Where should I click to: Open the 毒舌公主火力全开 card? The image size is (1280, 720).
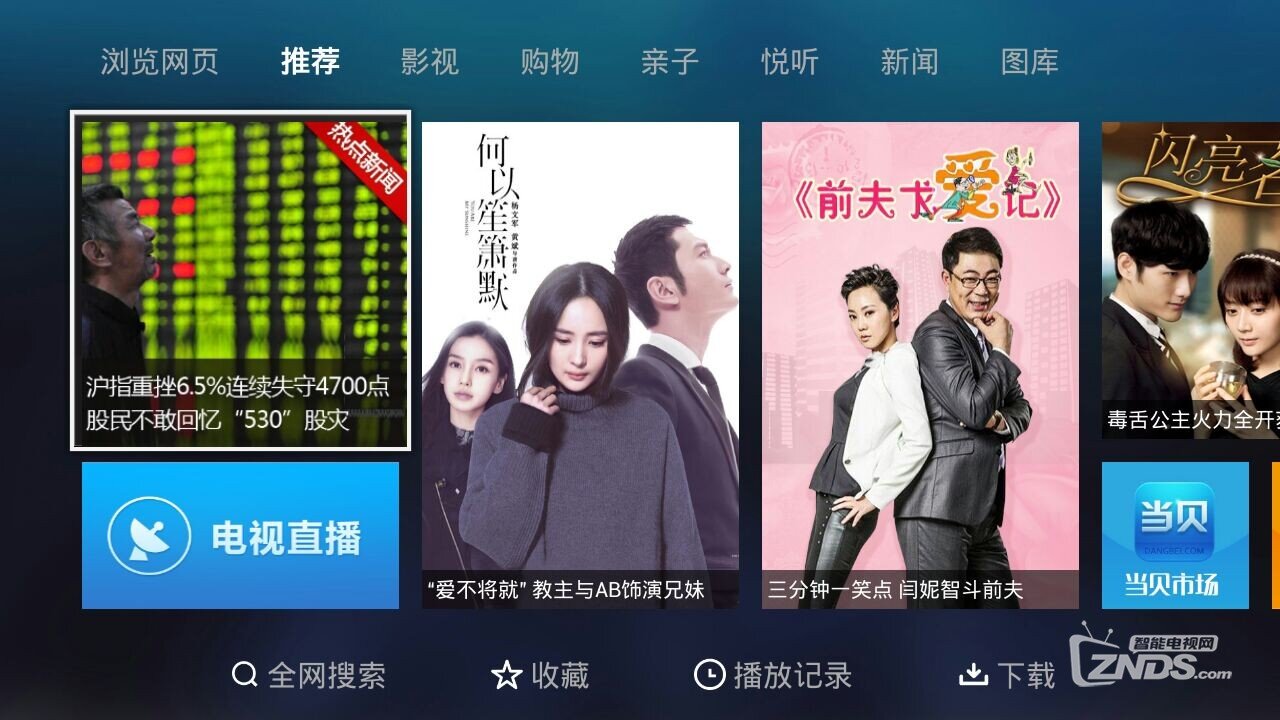pos(1190,280)
